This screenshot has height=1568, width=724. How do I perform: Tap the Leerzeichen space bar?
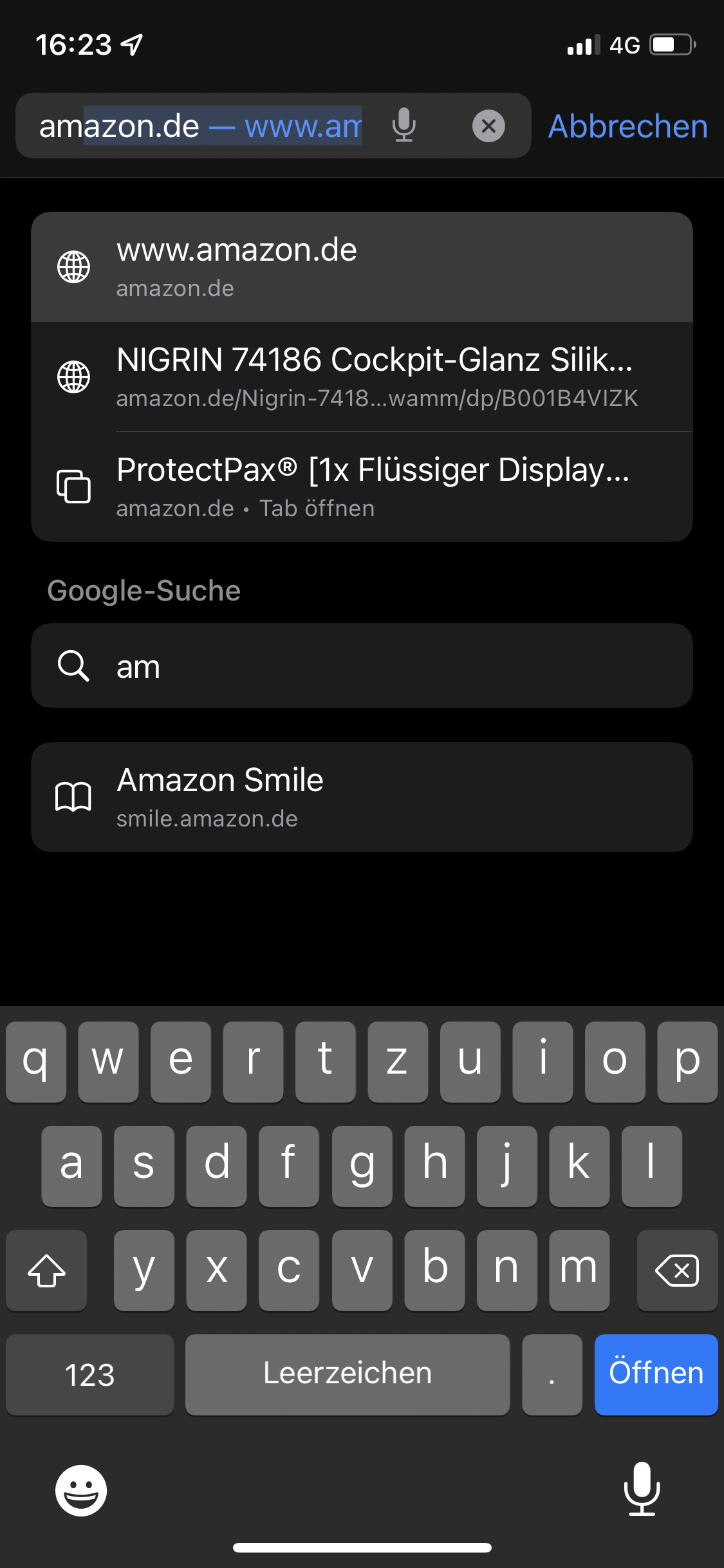point(348,1374)
